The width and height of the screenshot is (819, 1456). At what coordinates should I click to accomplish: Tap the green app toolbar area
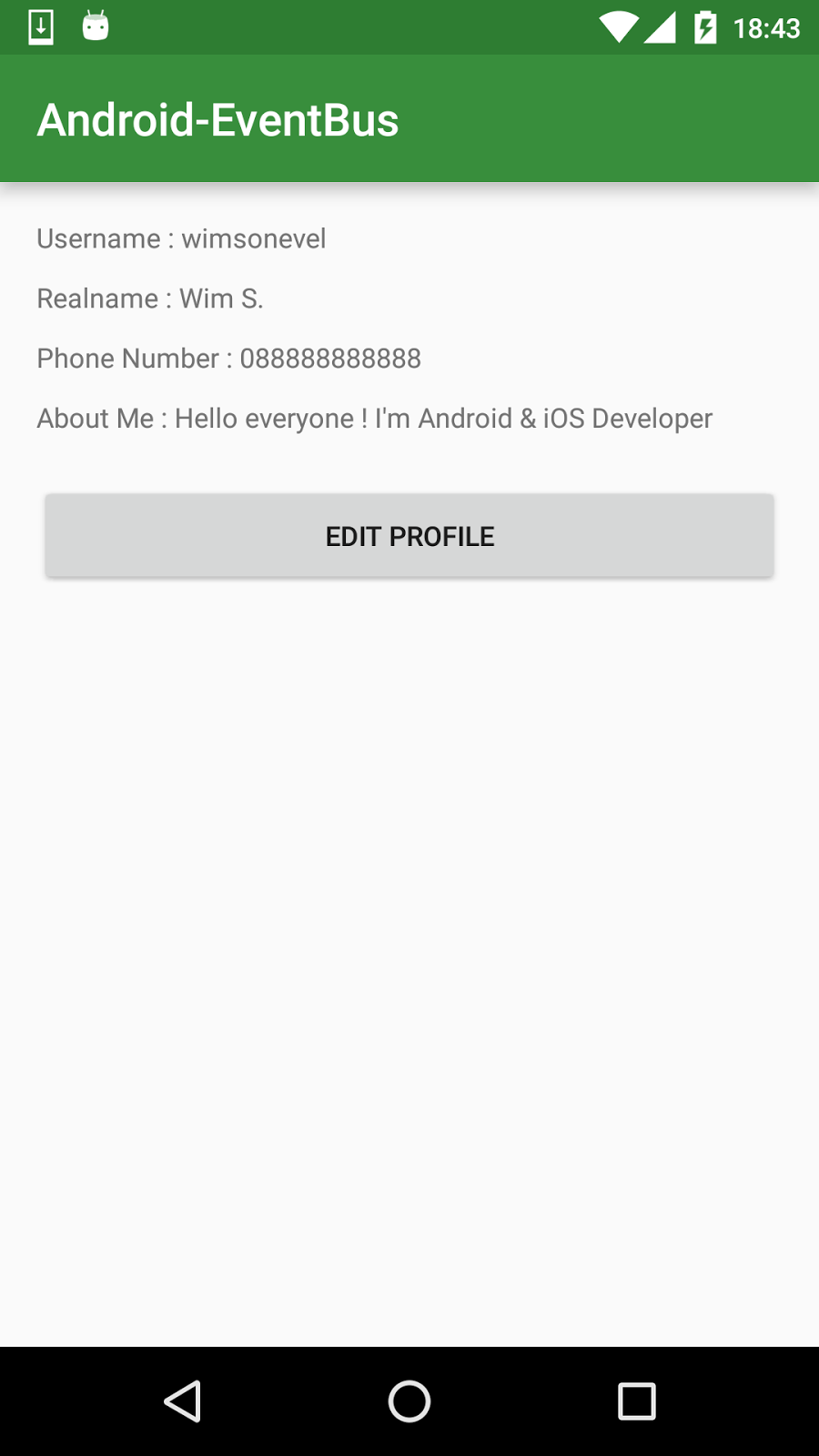tap(546, 118)
